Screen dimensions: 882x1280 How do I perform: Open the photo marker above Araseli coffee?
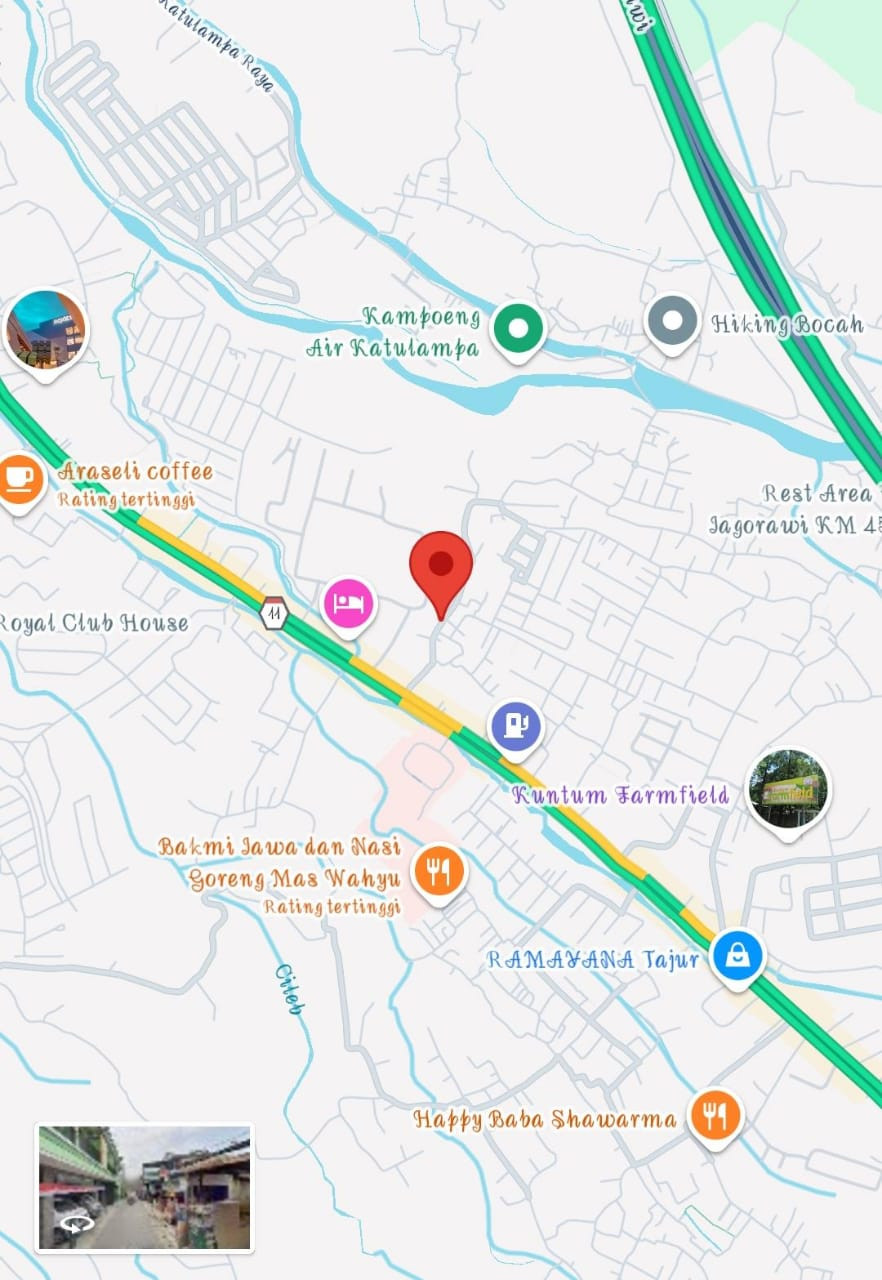pos(45,330)
